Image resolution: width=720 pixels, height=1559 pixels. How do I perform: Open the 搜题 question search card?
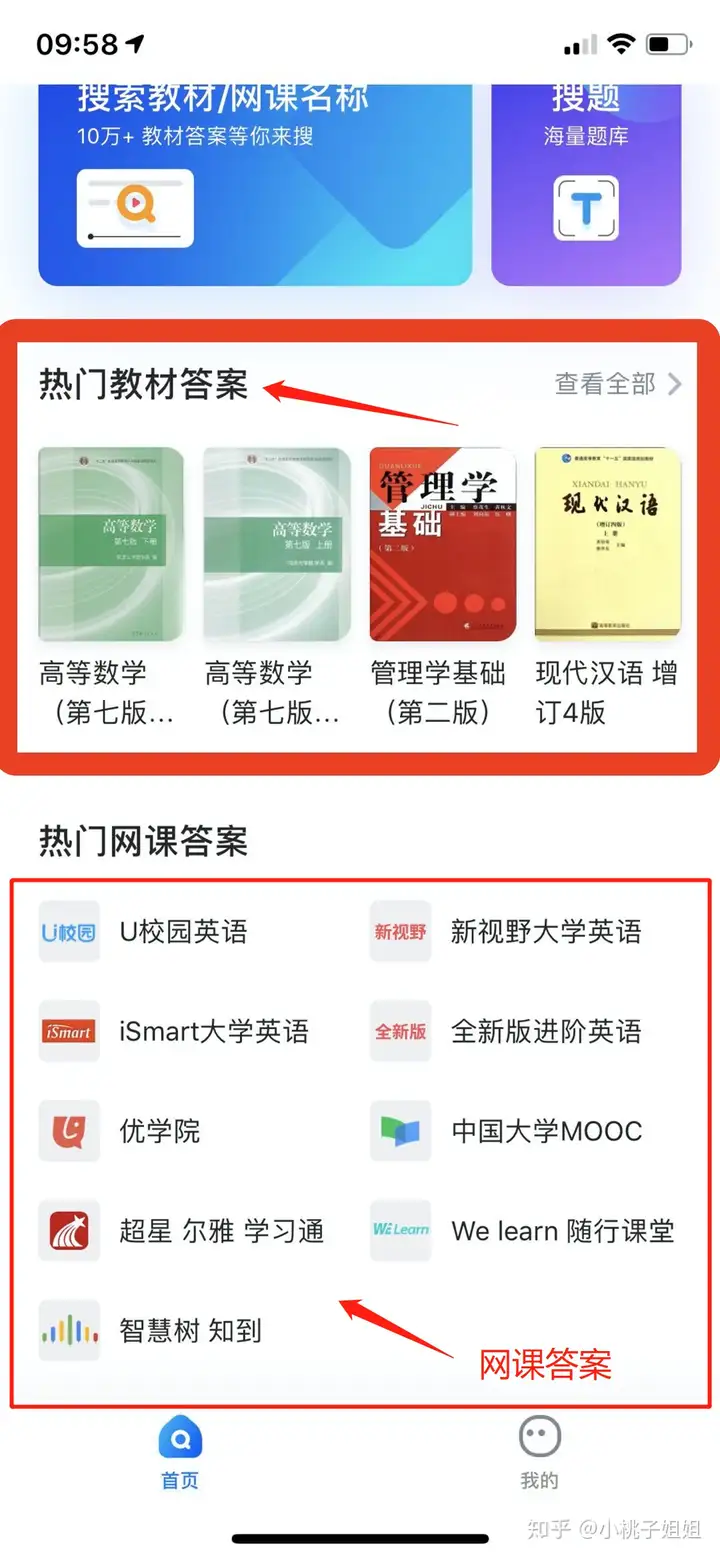click(586, 185)
